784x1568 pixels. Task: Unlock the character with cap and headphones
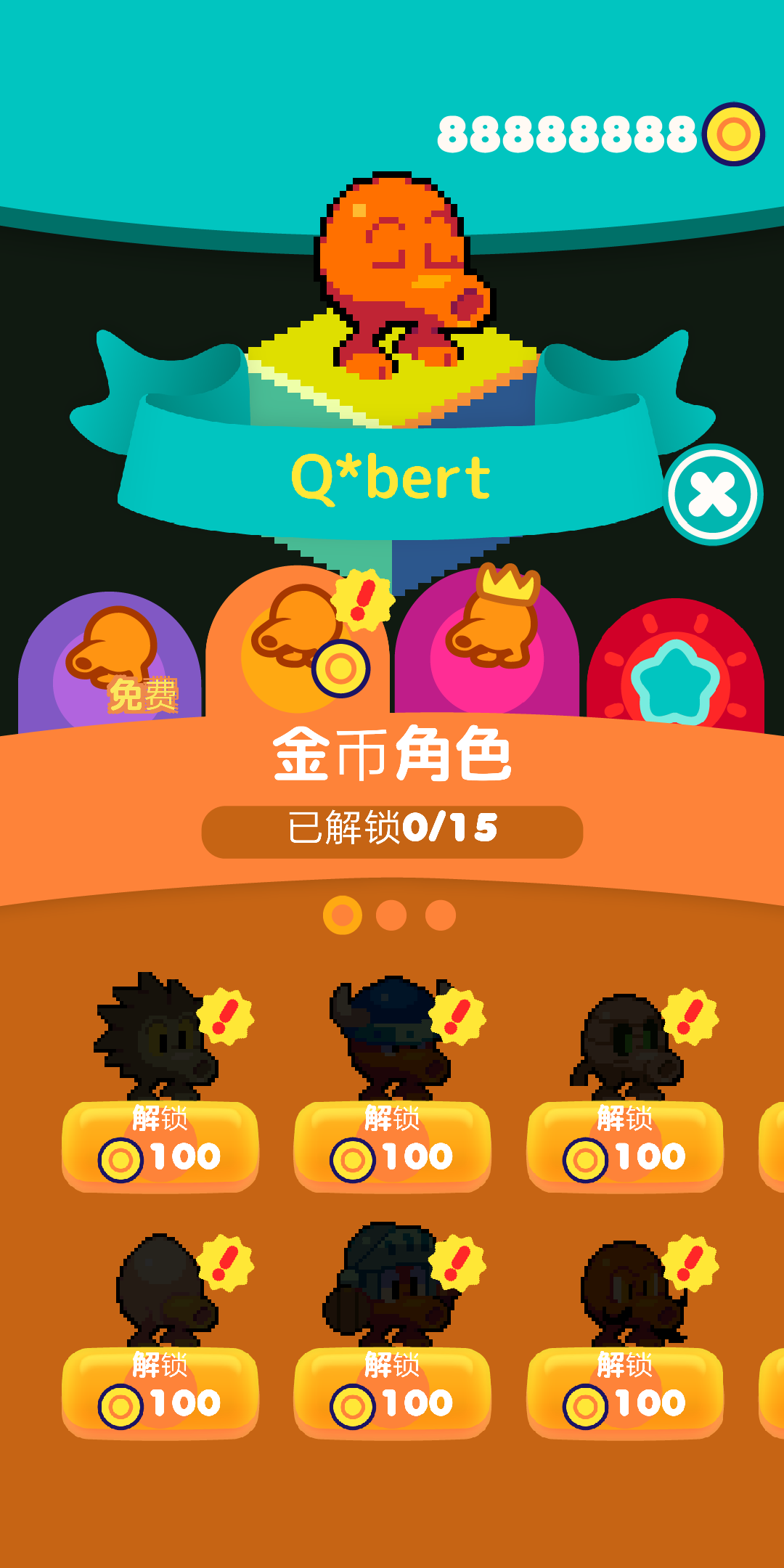point(392,1392)
